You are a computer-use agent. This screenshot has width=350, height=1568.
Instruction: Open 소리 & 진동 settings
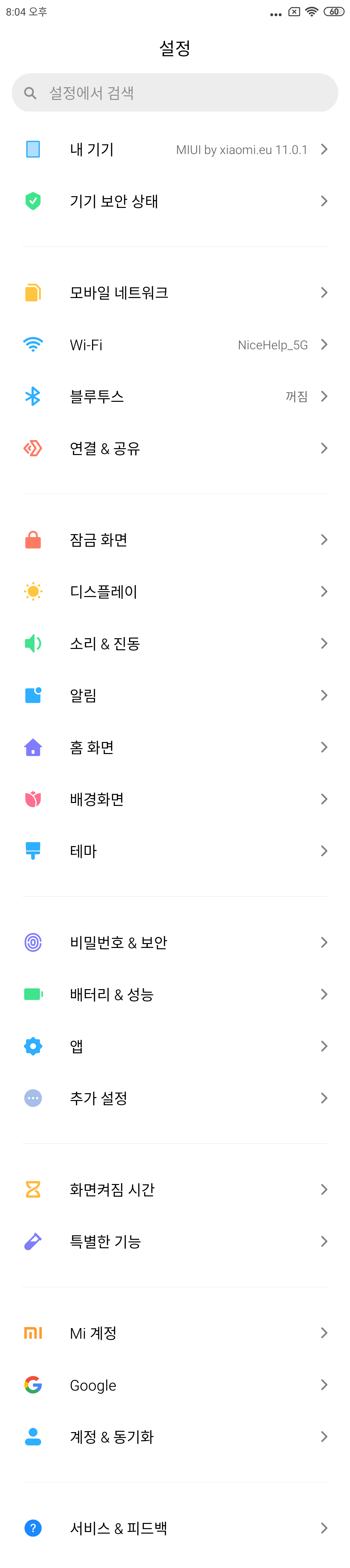[x=175, y=643]
